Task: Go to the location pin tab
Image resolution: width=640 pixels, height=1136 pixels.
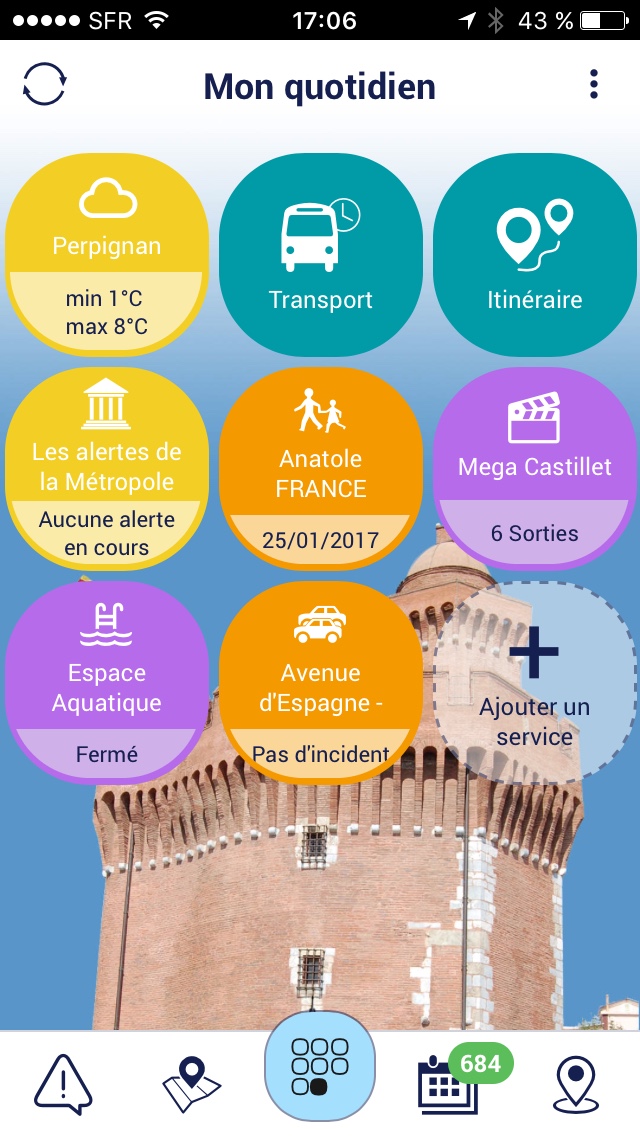Action: [x=576, y=1084]
